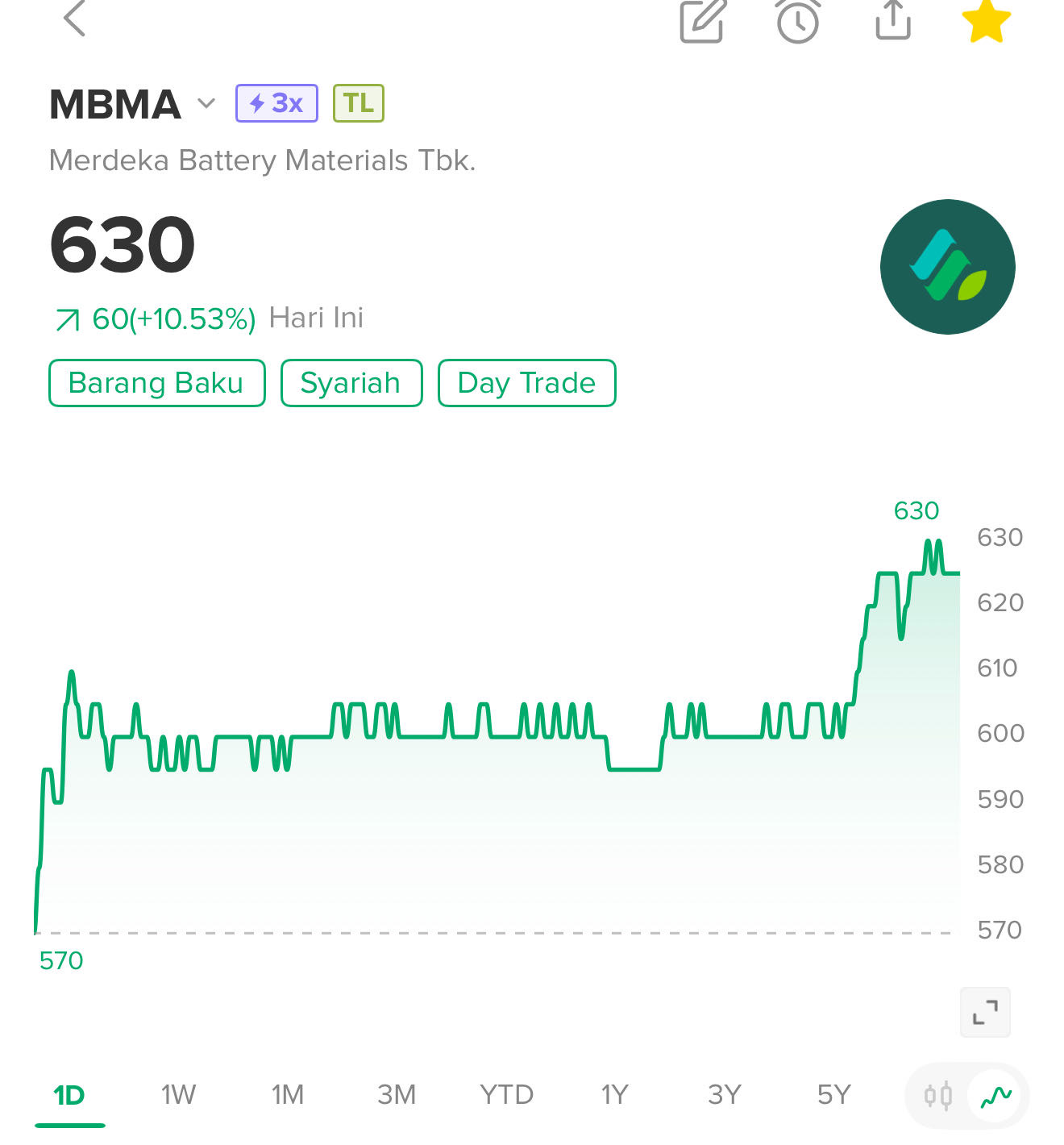Tap the 3x leverage badge
Viewport: 1064px width, 1145px height.
(x=276, y=103)
